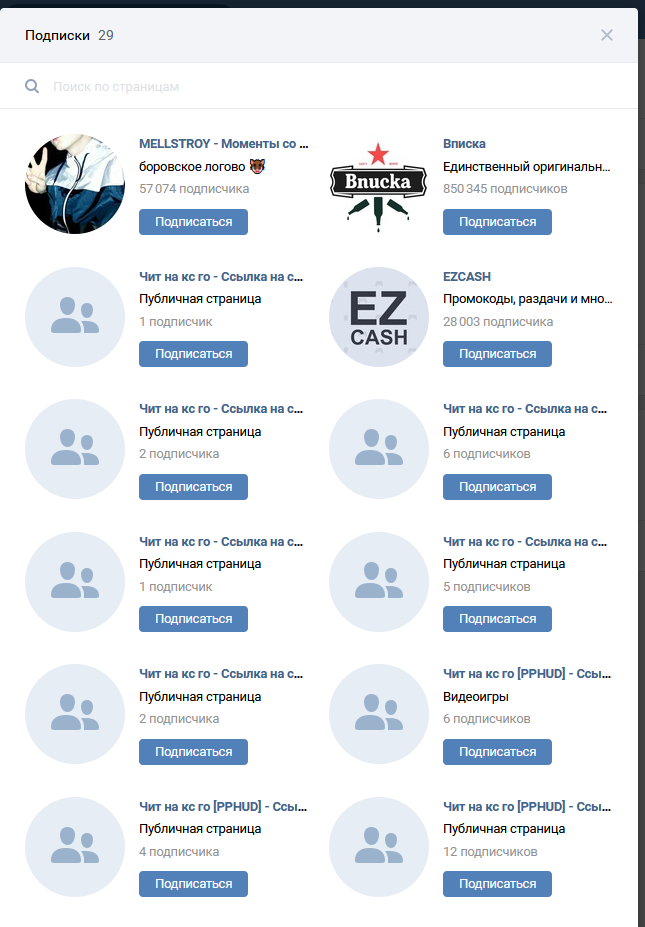Open the EZCASH page title link
Image resolution: width=645 pixels, height=927 pixels.
[466, 276]
